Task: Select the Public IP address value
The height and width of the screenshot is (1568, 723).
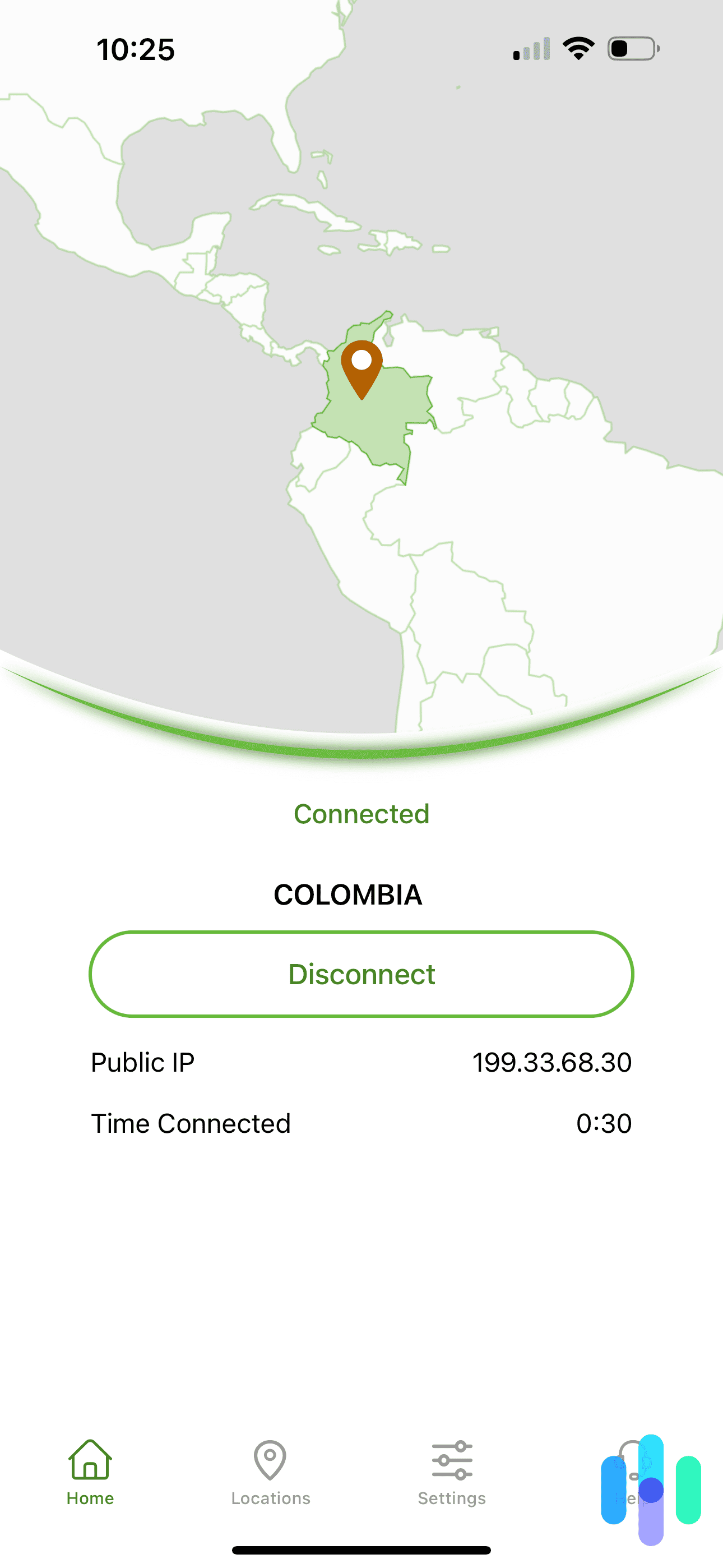Action: (x=551, y=1063)
